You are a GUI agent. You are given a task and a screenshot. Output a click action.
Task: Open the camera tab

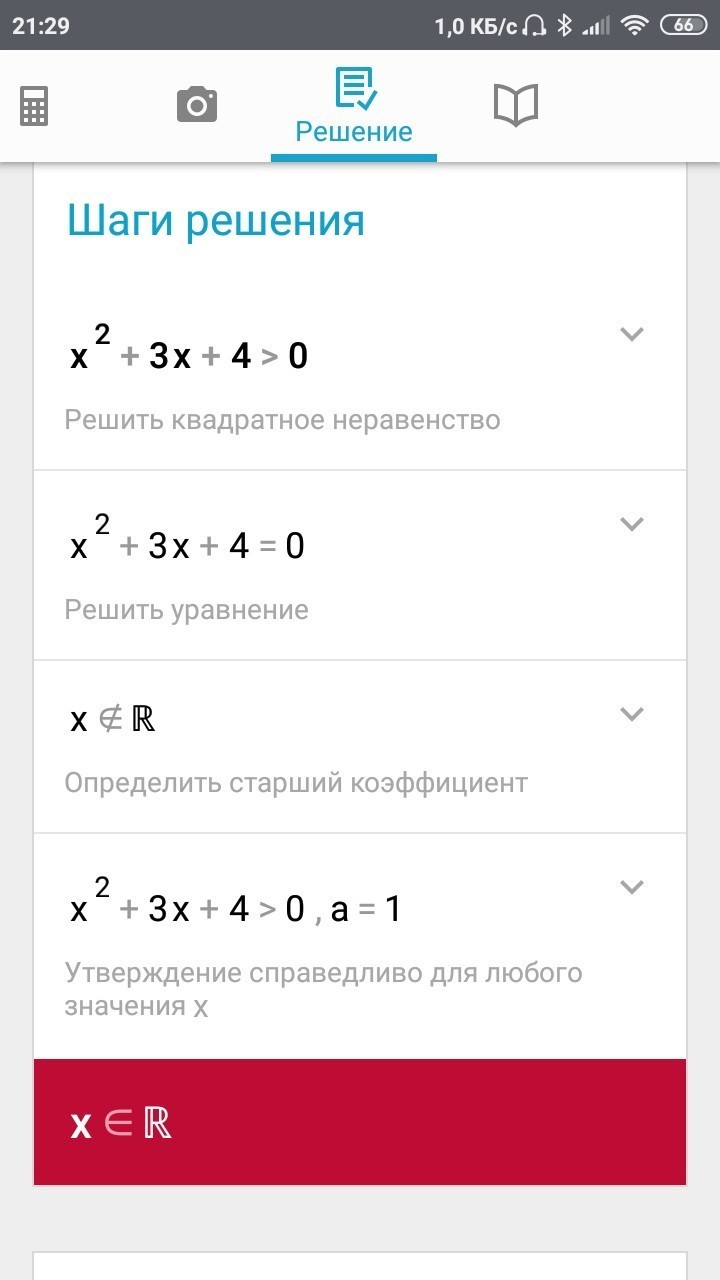[x=197, y=104]
